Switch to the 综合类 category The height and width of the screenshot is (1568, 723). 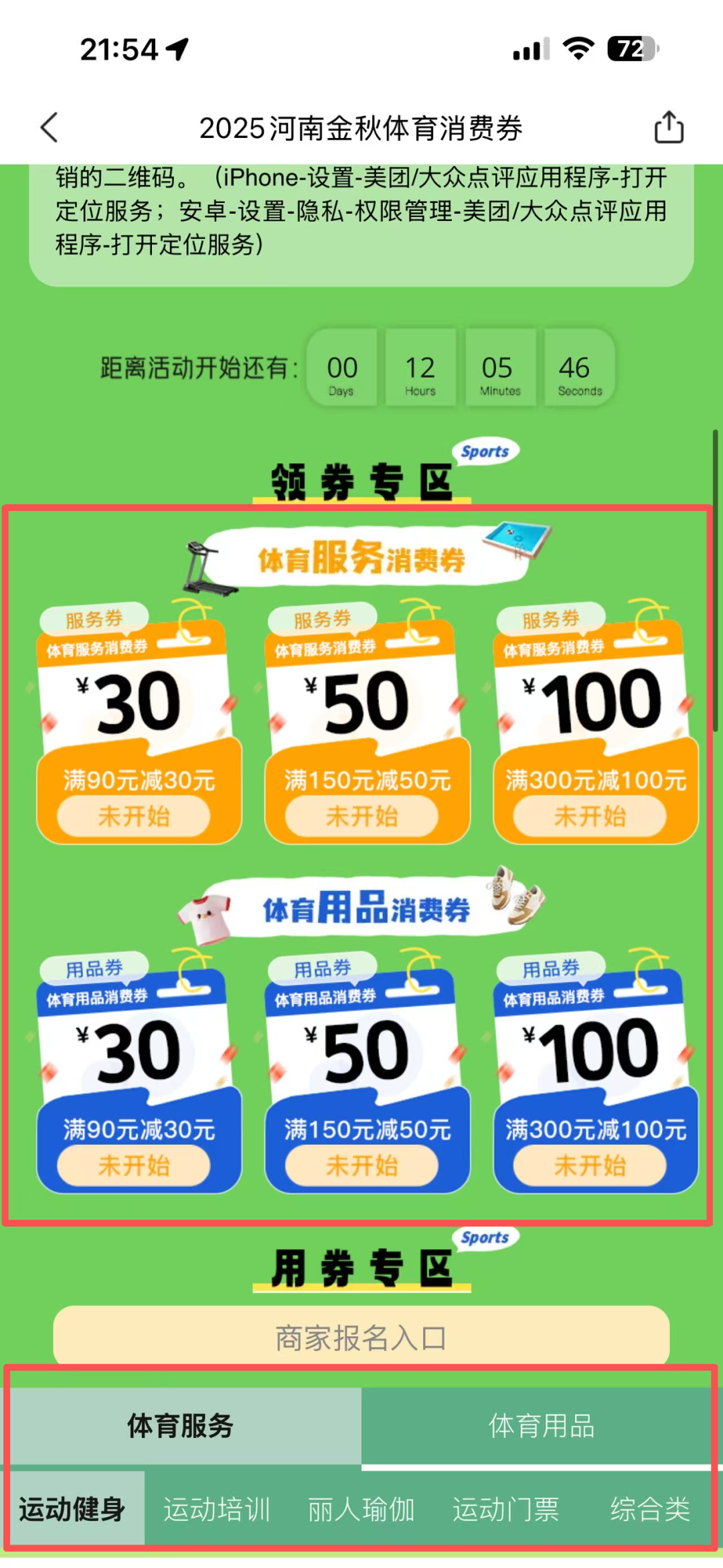(649, 1510)
